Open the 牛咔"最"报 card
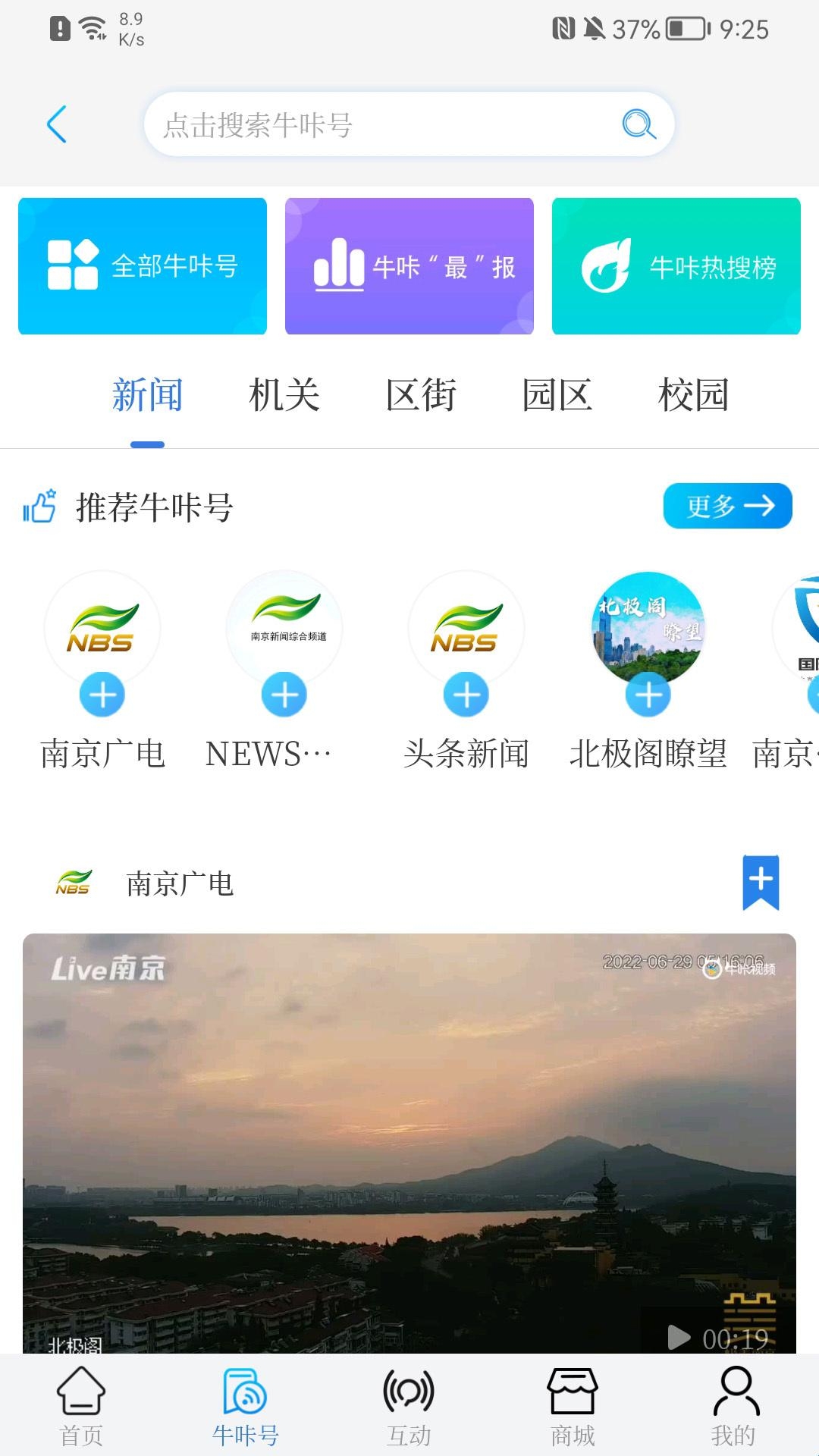 (409, 266)
